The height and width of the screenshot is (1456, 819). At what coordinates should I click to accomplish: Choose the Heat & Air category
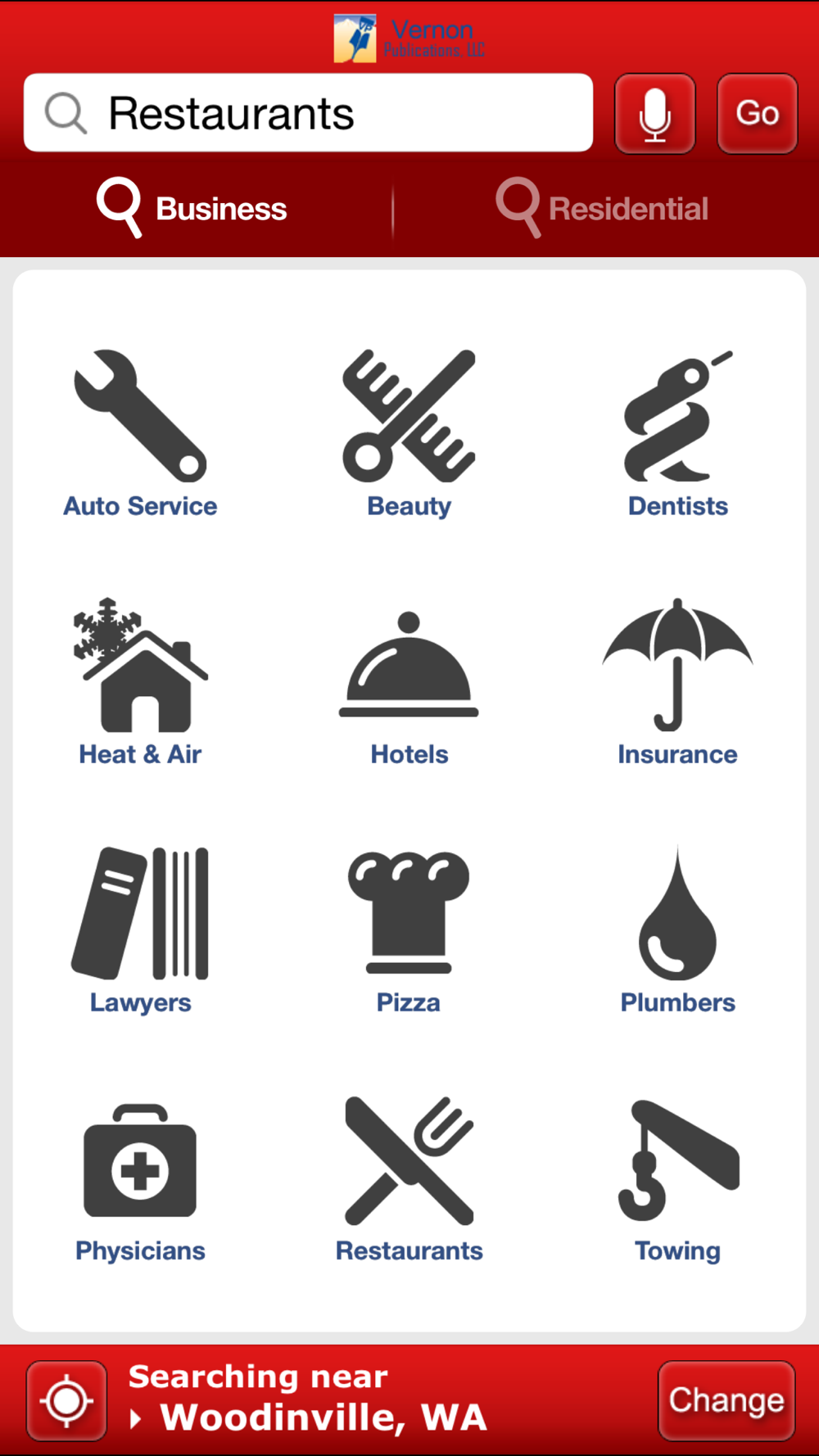tap(140, 682)
